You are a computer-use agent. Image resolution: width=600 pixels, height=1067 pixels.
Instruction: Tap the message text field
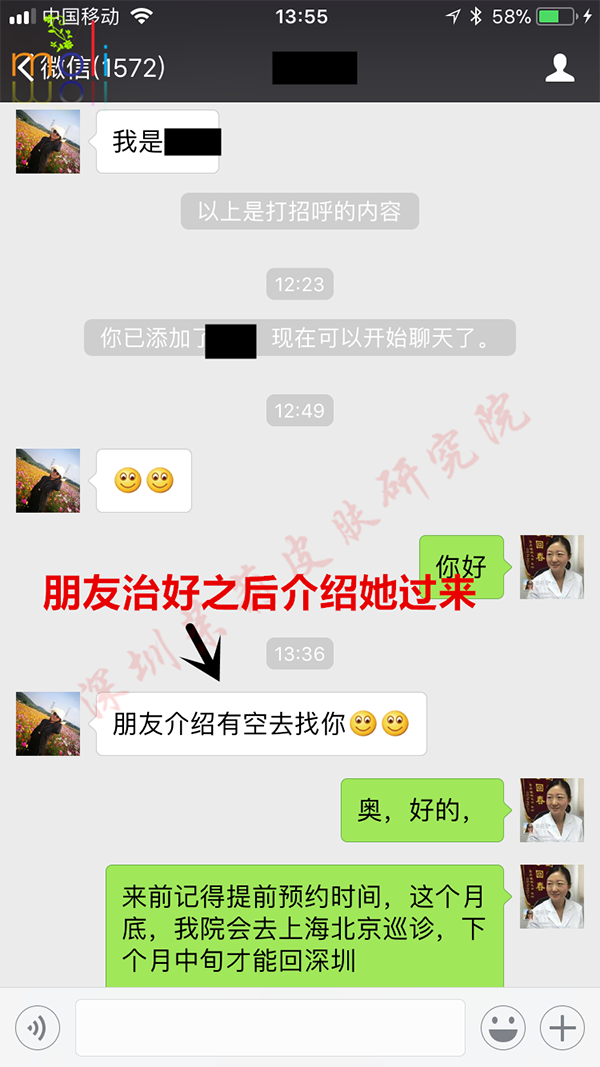tap(270, 1027)
